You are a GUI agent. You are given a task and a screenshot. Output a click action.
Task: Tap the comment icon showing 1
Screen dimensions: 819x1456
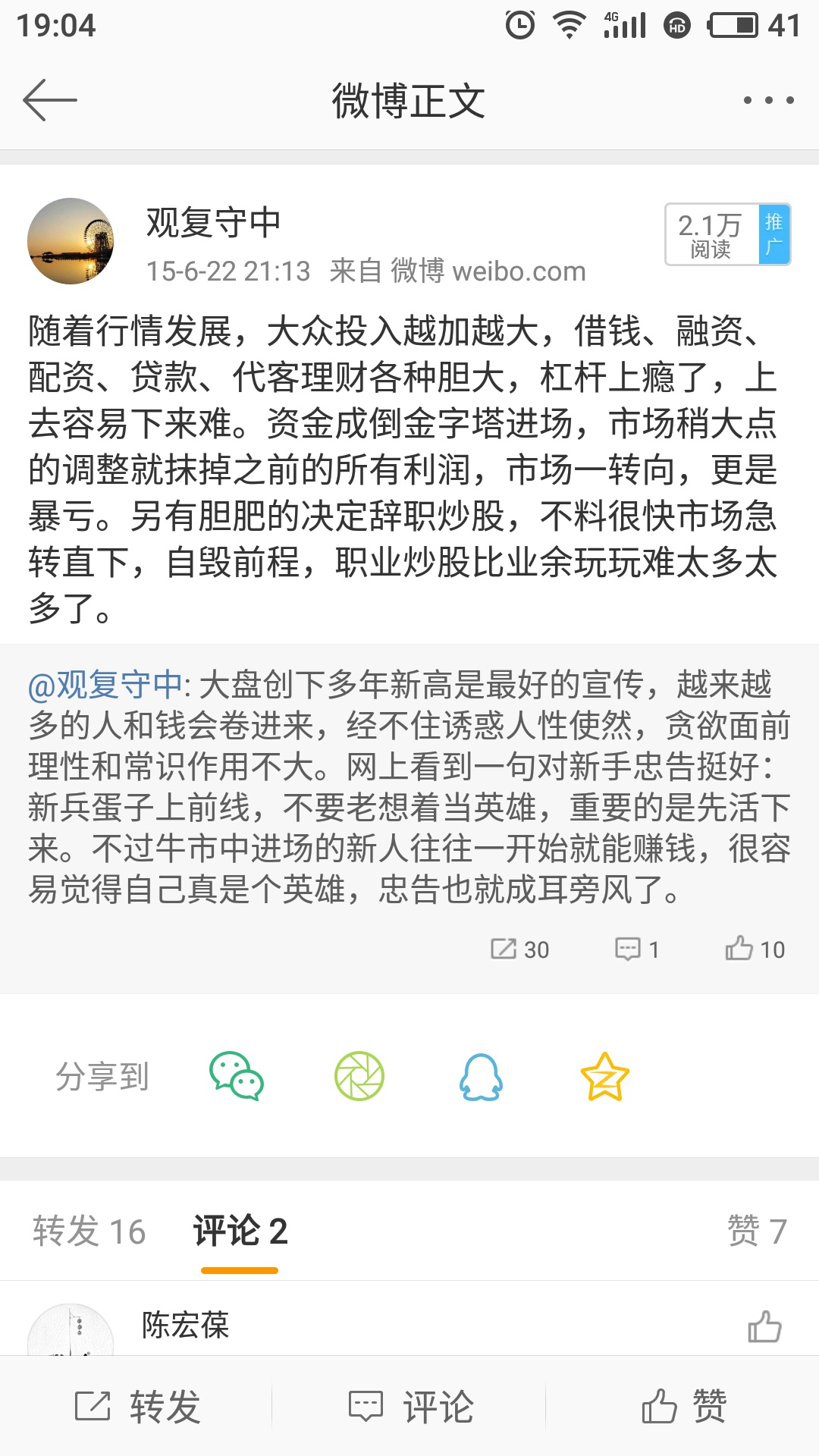click(x=637, y=949)
